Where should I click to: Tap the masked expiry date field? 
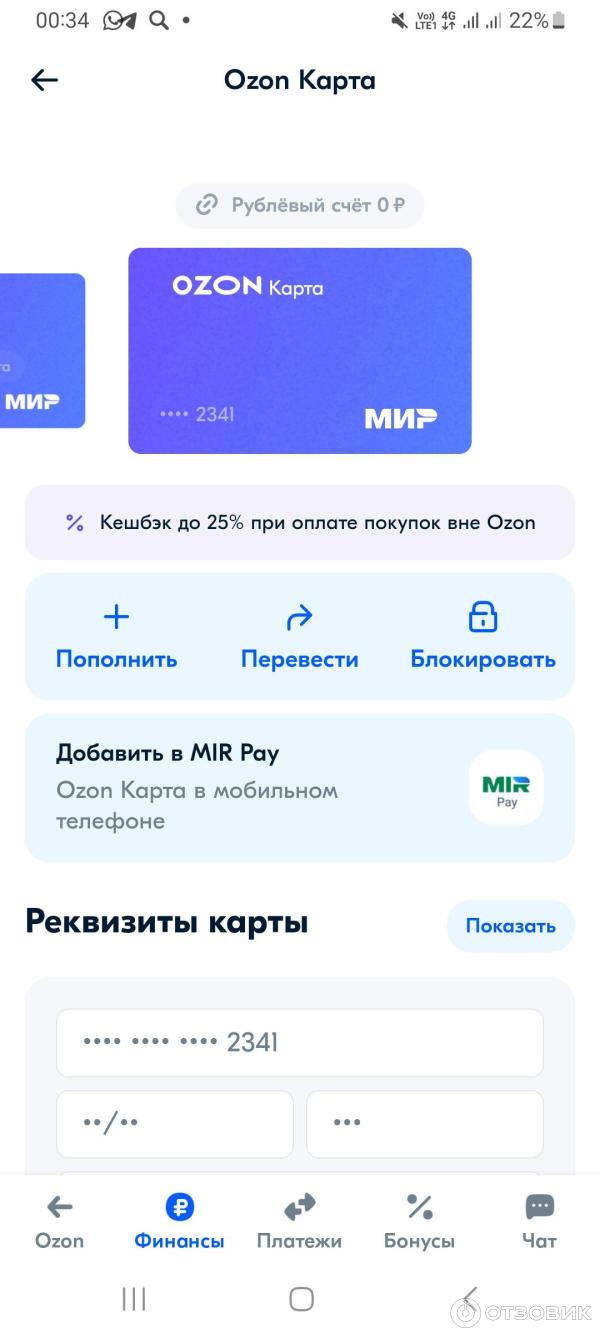175,1123
